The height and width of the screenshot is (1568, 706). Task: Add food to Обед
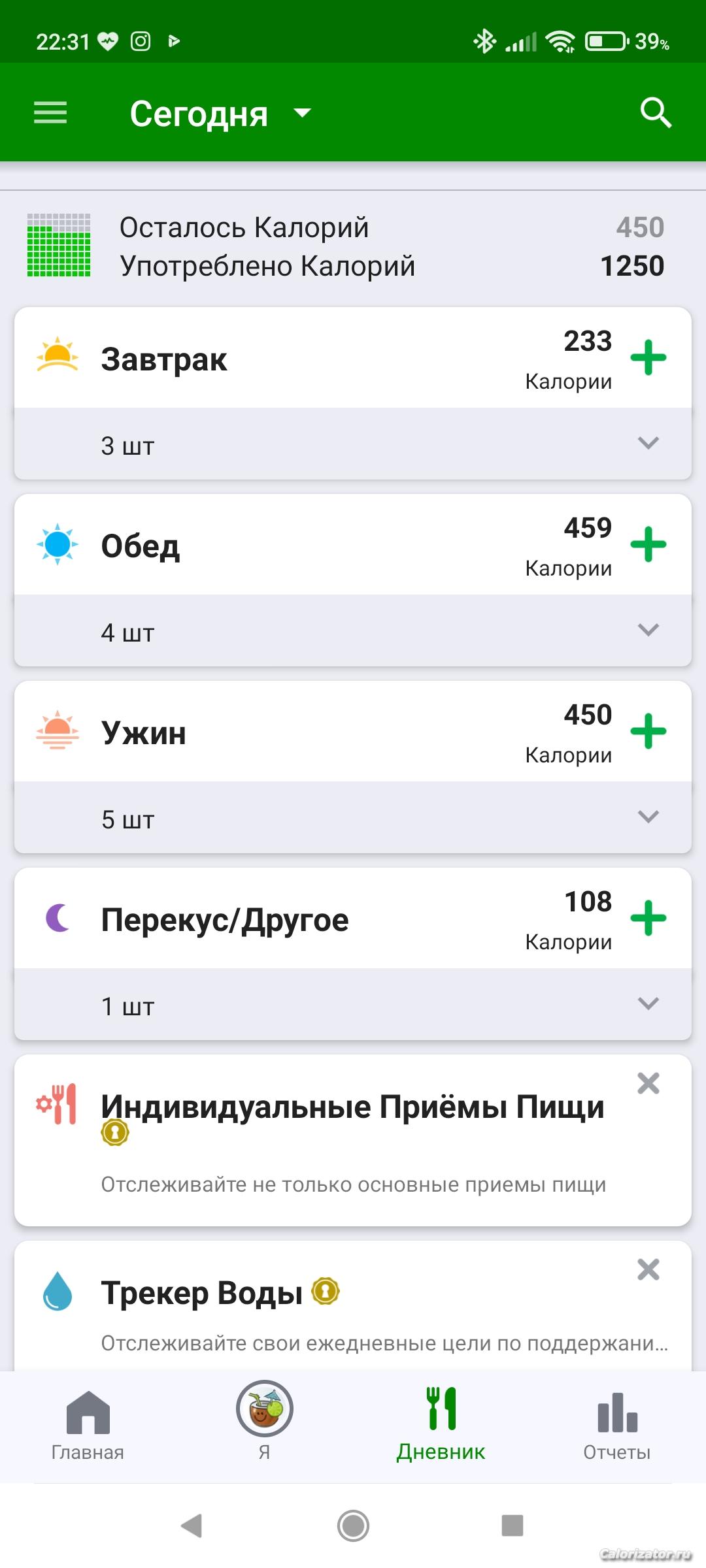[x=648, y=545]
